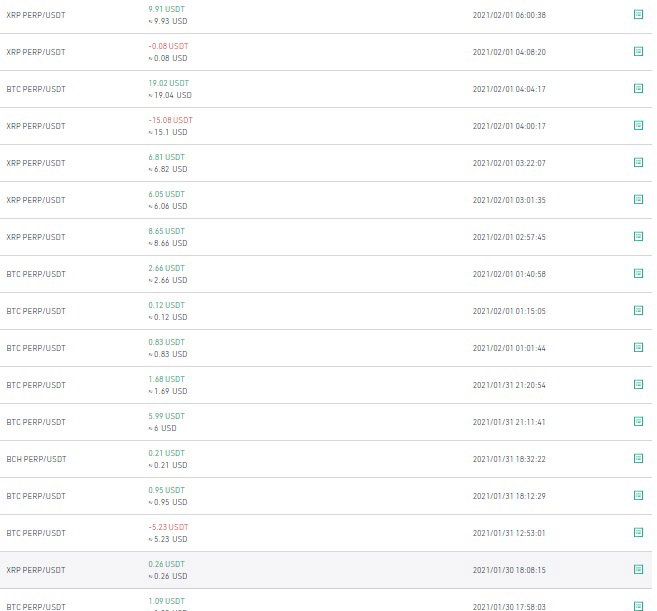This screenshot has width=657, height=611.
Task: Open details for the 1.09 USDT BTC trade
Action: click(x=638, y=606)
